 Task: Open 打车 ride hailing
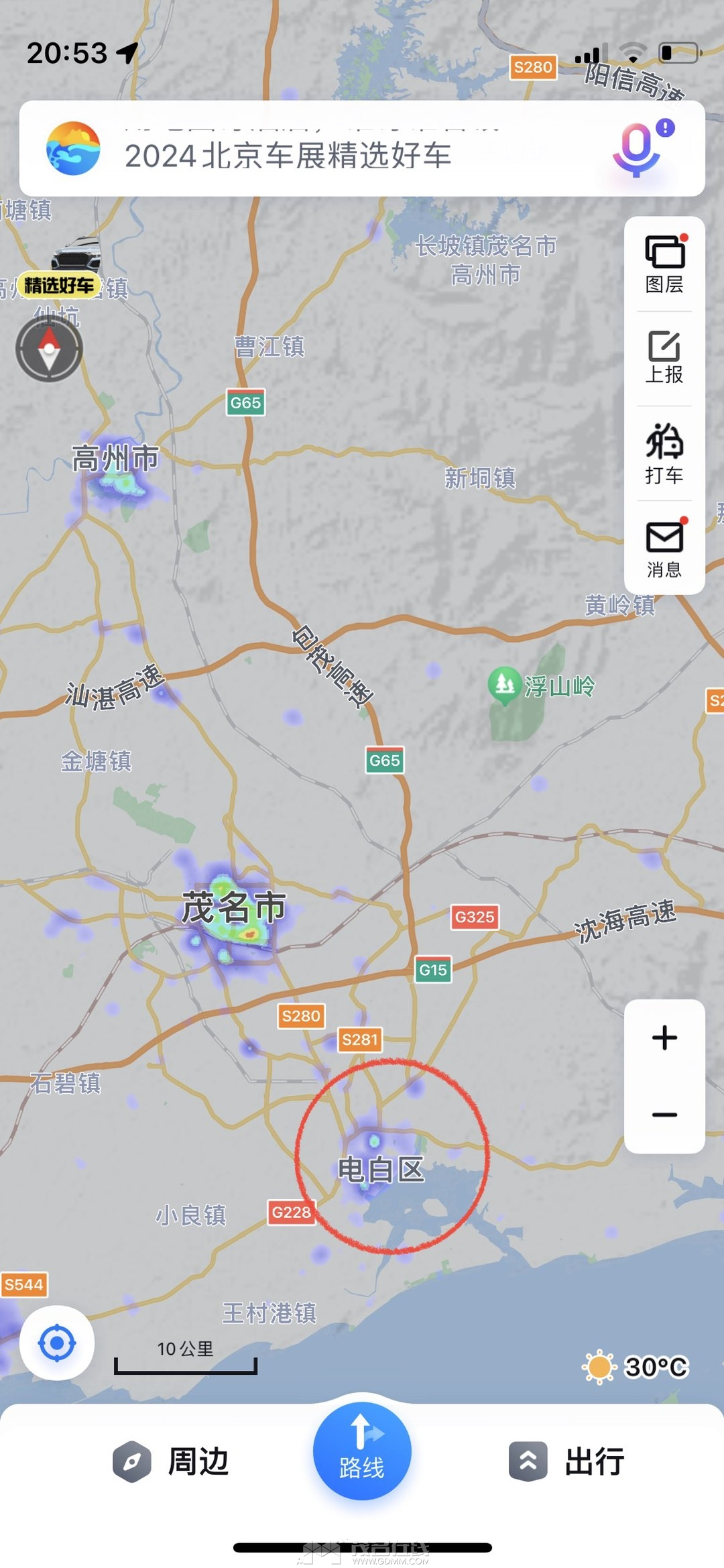point(664,453)
